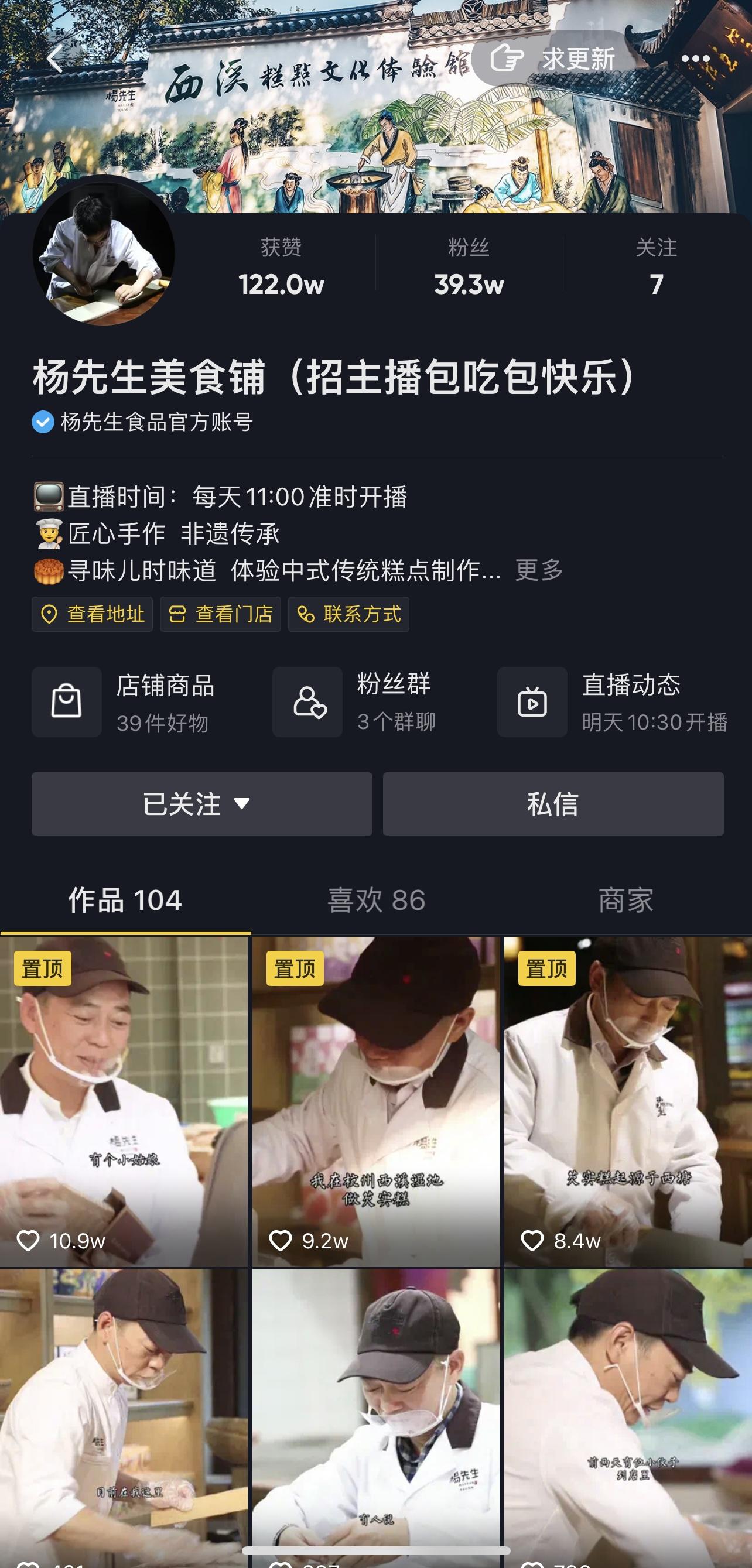The image size is (752, 1568).
Task: Open the 直播动态 live TV icon
Action: 532,701
